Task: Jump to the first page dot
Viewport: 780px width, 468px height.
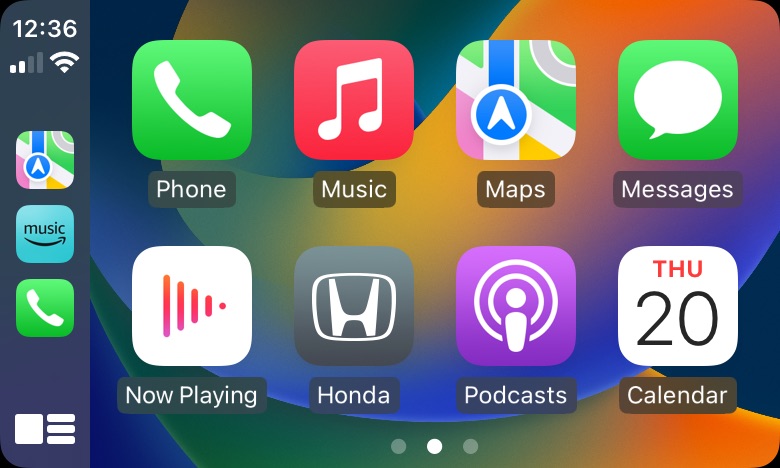Action: point(398,446)
